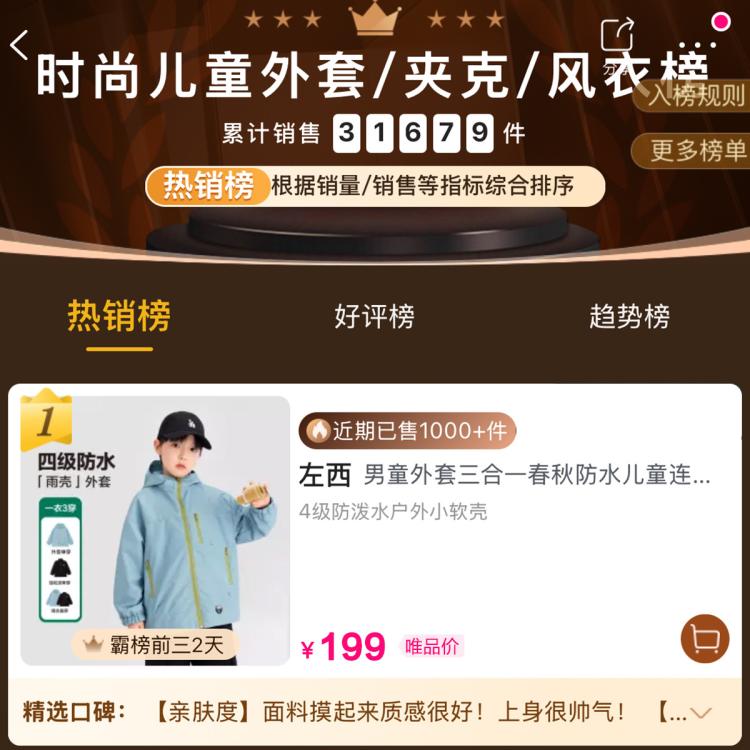Image resolution: width=750 pixels, height=750 pixels.
Task: Open the 左西 boys jacket product card
Action: click(505, 475)
